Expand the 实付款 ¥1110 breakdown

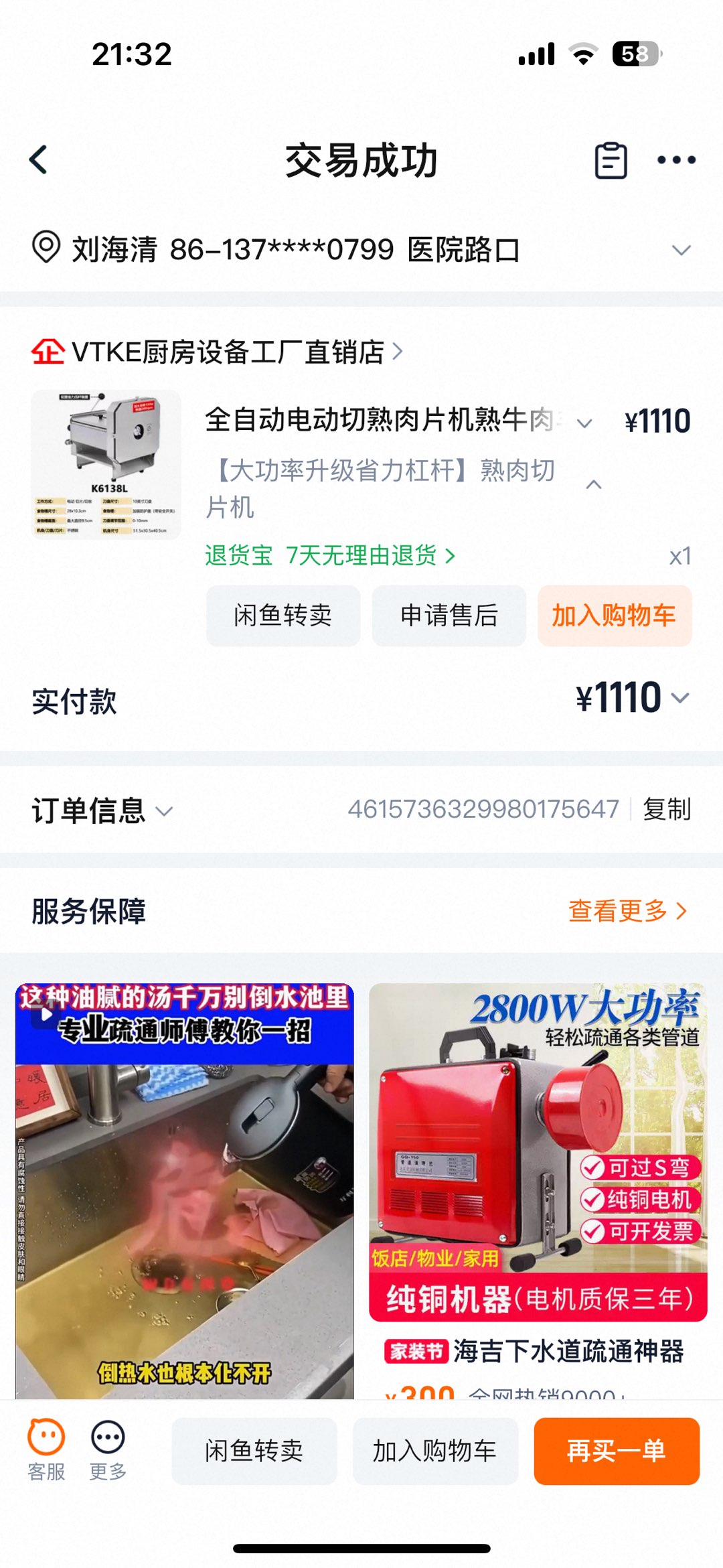(x=680, y=698)
